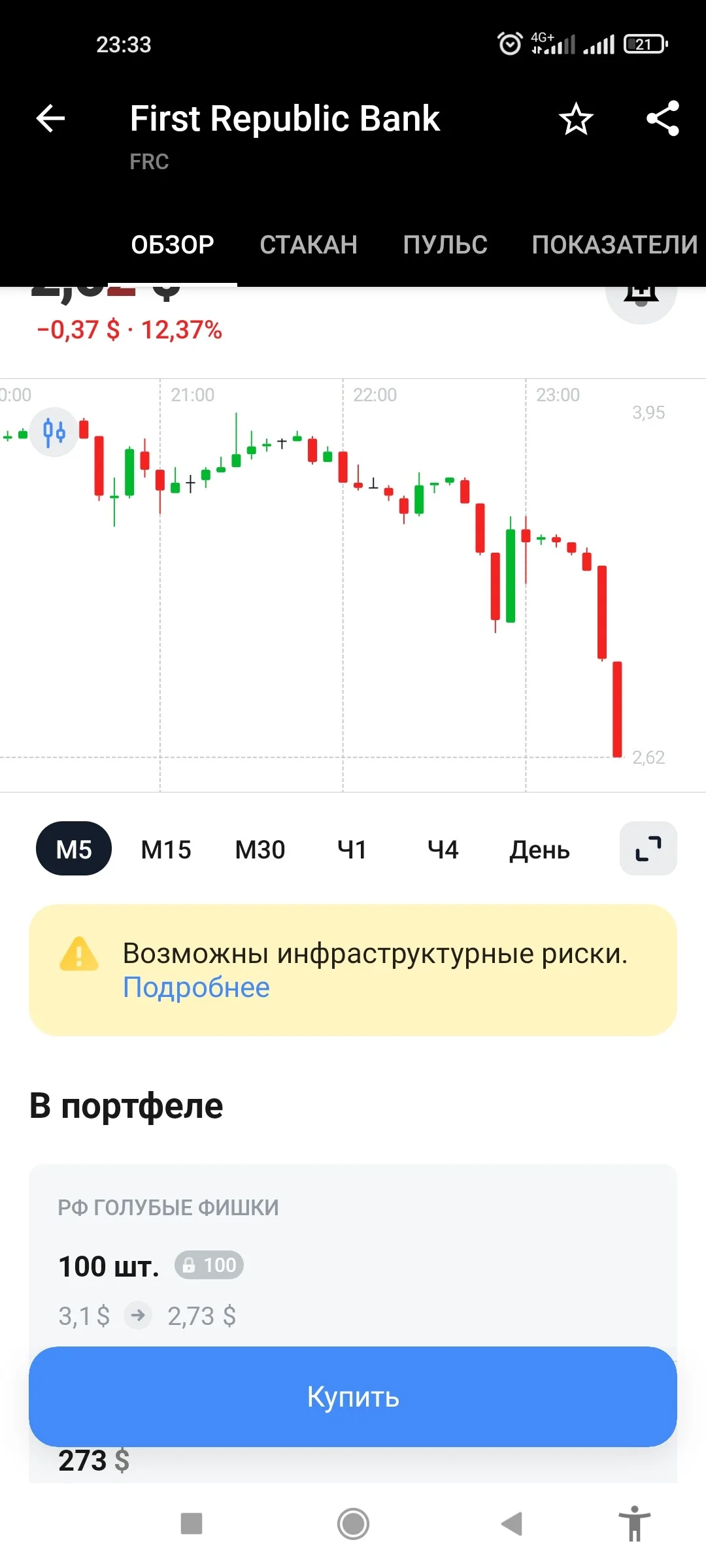Open the Подробнее link about risks

point(196,987)
